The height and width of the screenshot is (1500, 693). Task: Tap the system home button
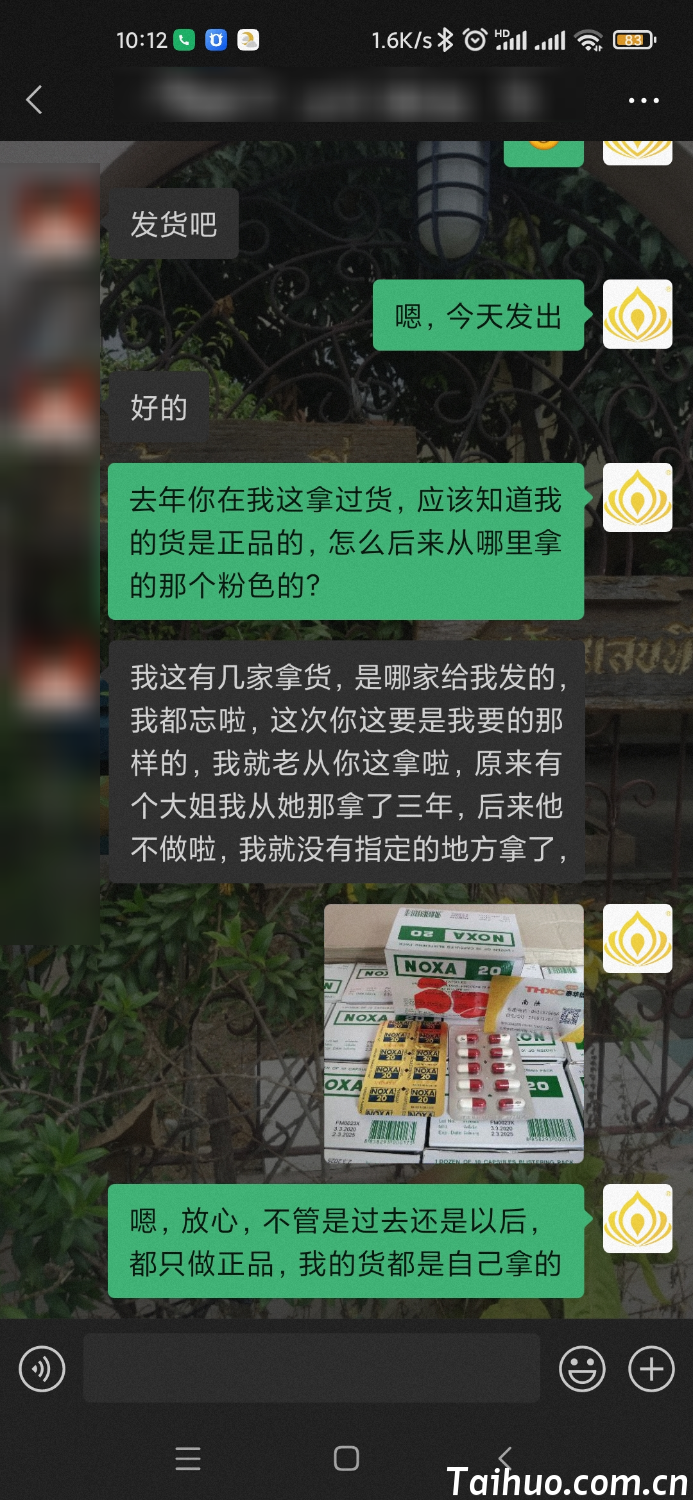coord(346,1458)
